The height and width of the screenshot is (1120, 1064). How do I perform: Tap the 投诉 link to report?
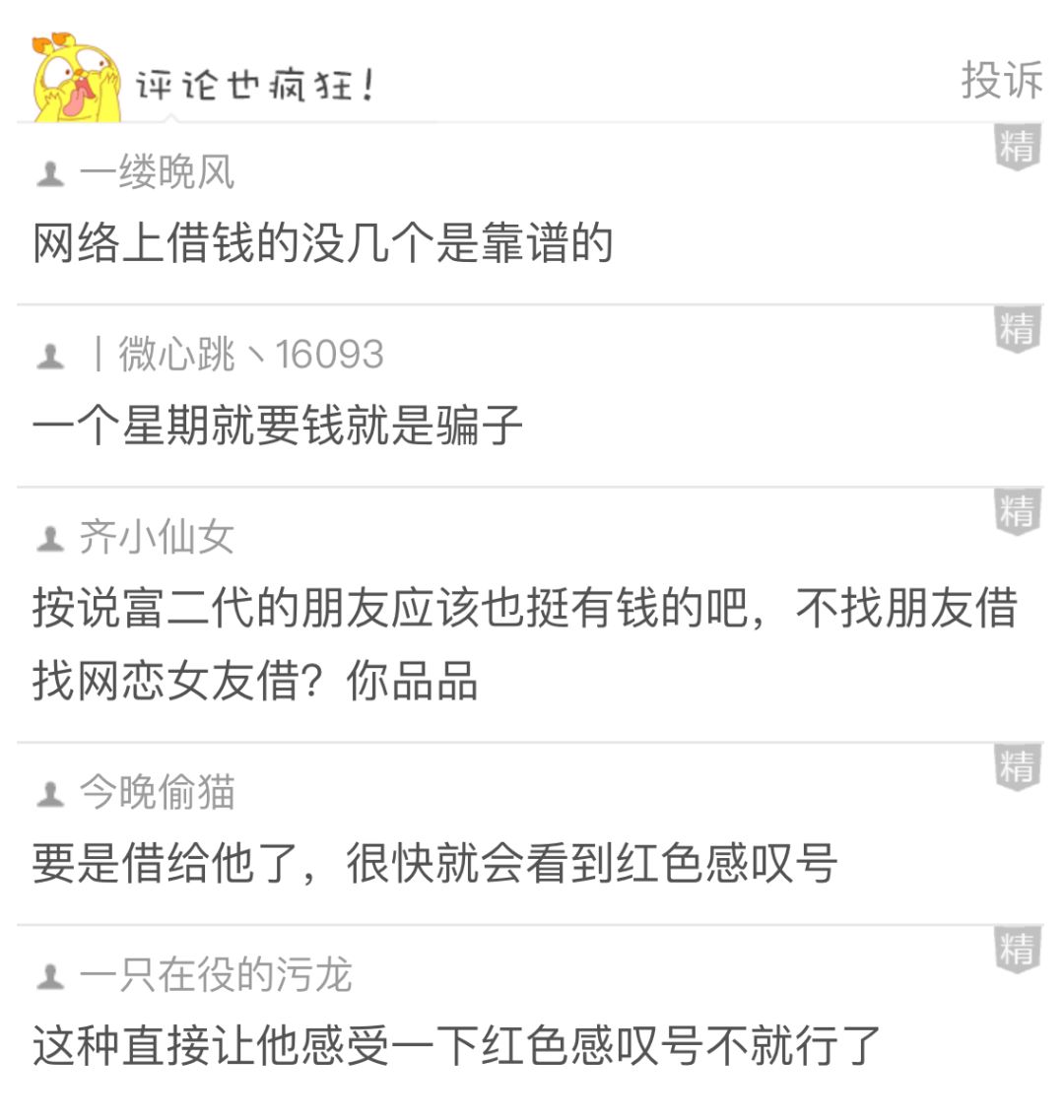(1001, 80)
